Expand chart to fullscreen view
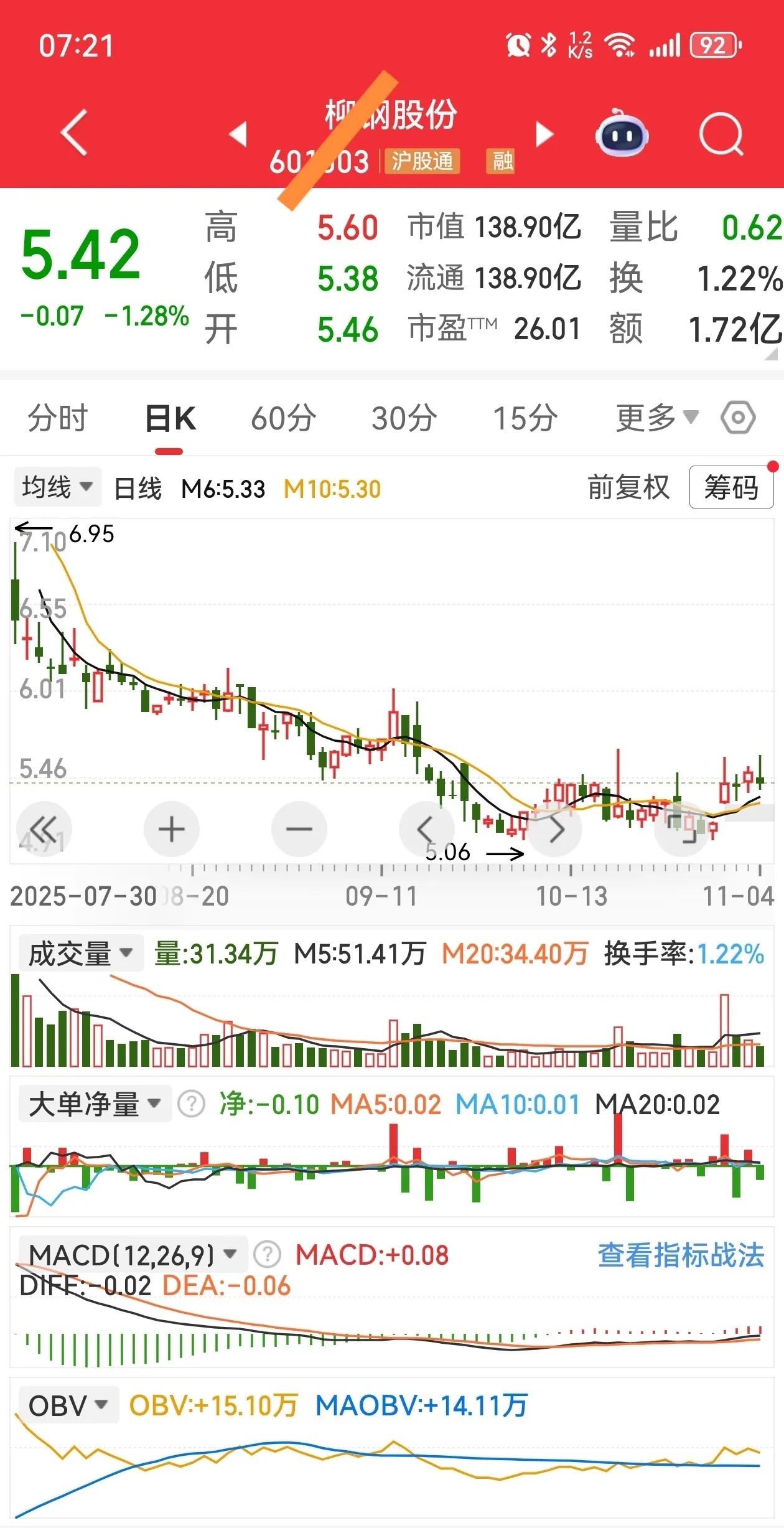784x1528 pixels. pos(682,828)
